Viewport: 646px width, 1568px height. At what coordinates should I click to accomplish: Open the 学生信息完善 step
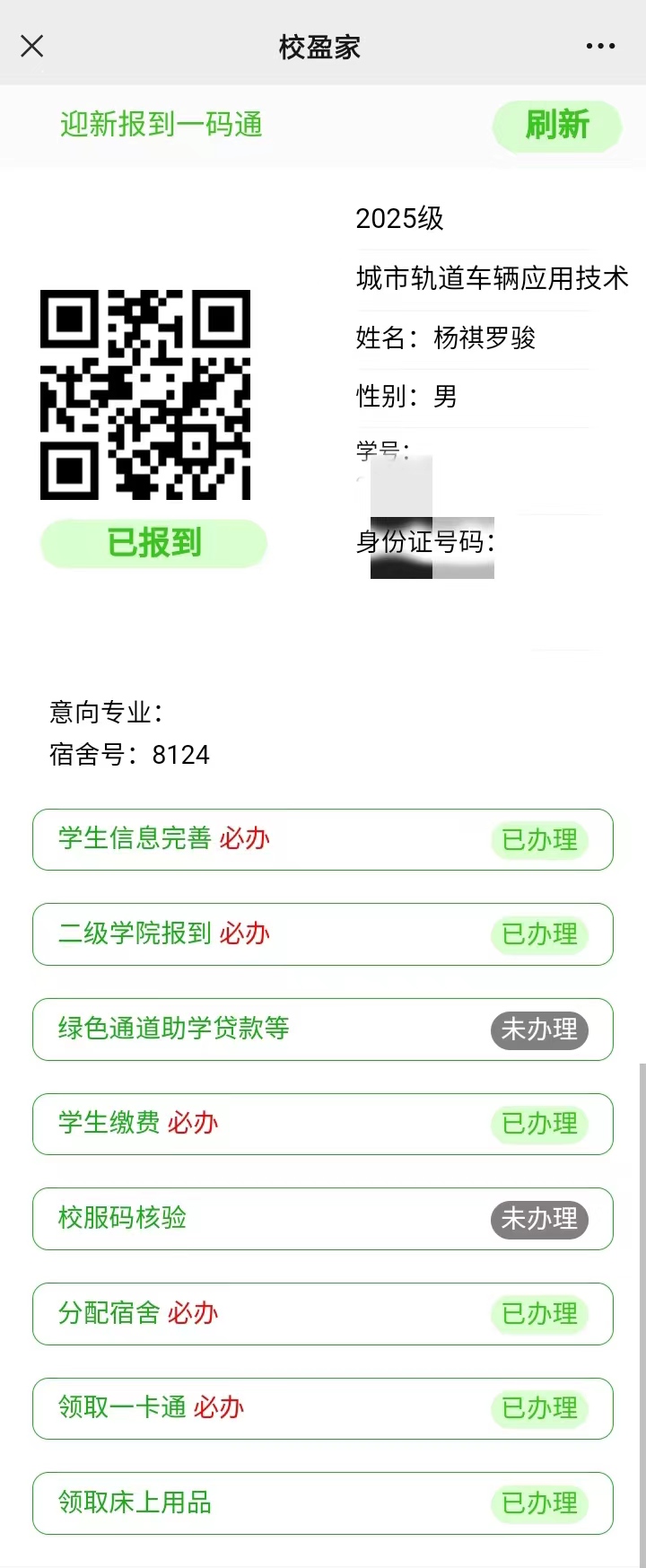323,840
